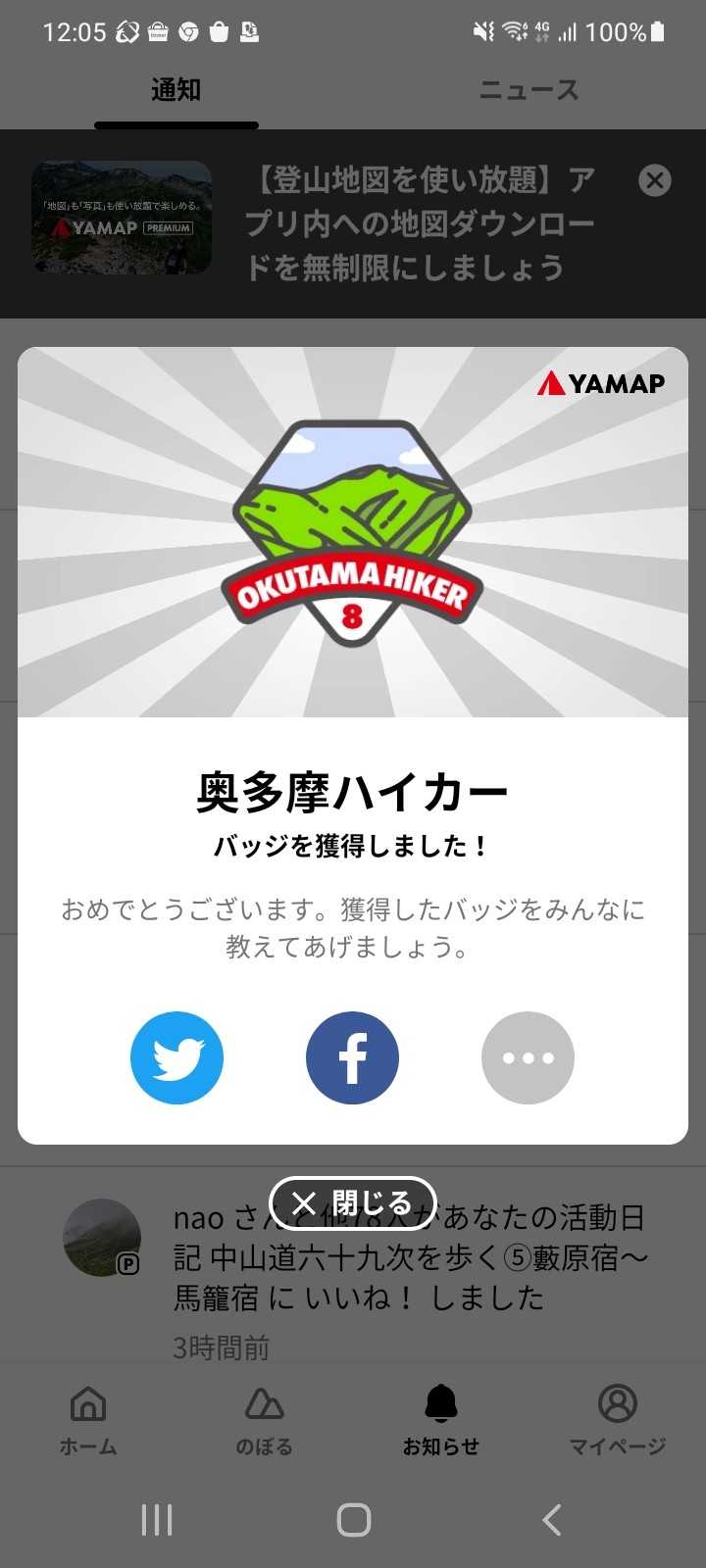706x1568 pixels.
Task: Select the 通知 tab
Action: (x=176, y=91)
